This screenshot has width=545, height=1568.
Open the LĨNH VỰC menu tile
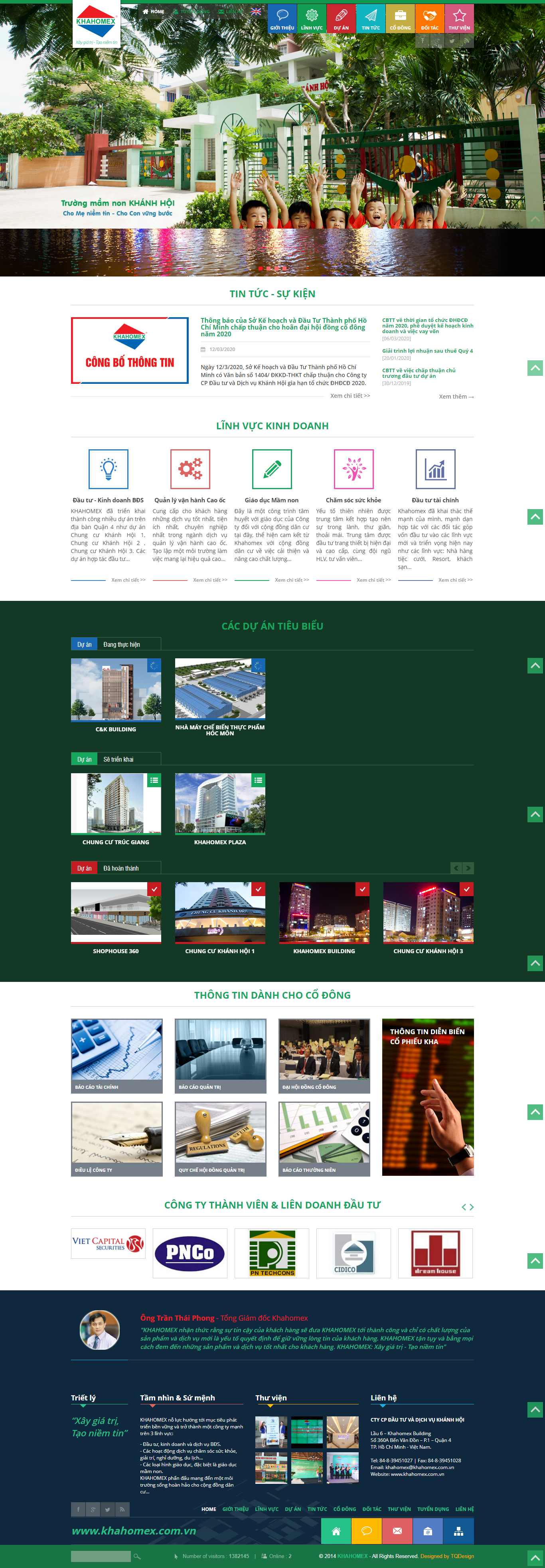311,18
